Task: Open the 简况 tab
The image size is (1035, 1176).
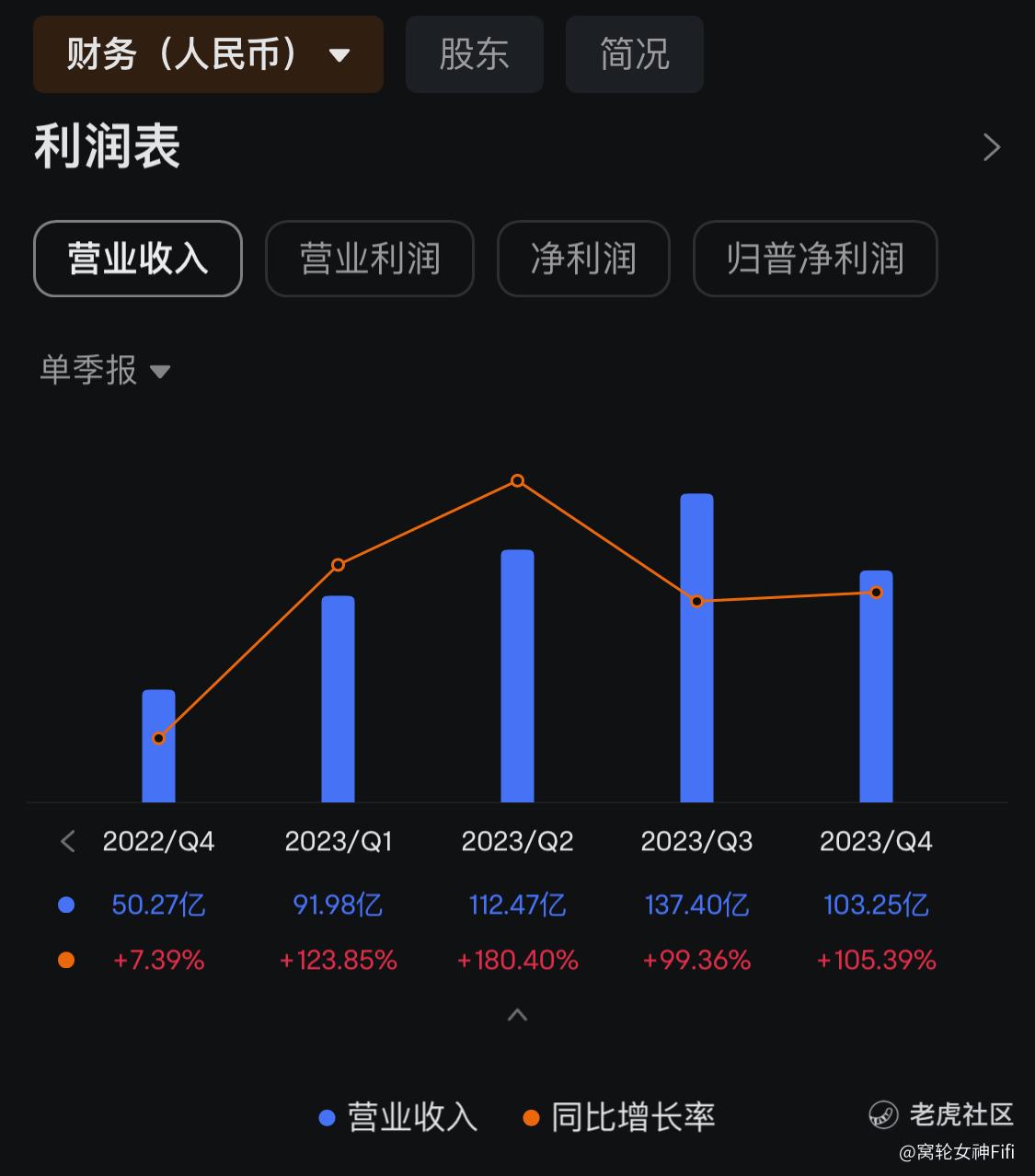Action: [x=635, y=54]
